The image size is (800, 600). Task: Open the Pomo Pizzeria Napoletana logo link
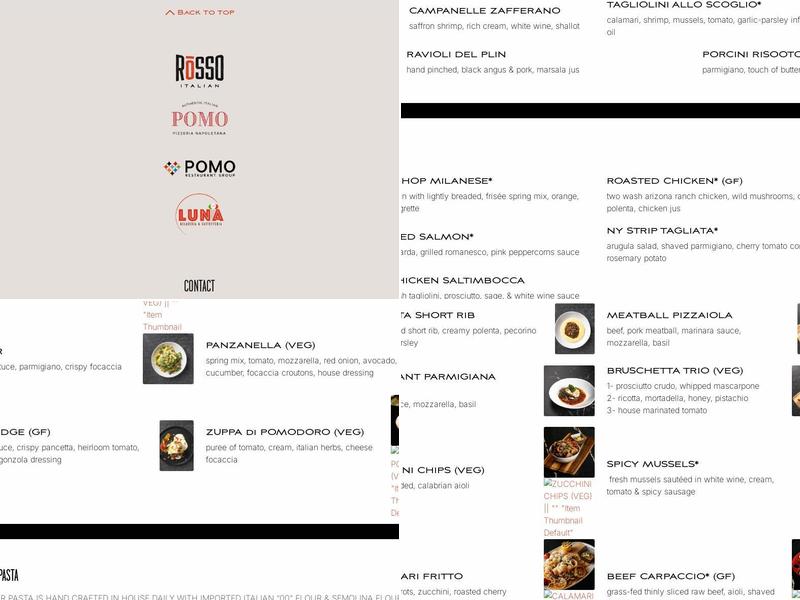click(199, 119)
